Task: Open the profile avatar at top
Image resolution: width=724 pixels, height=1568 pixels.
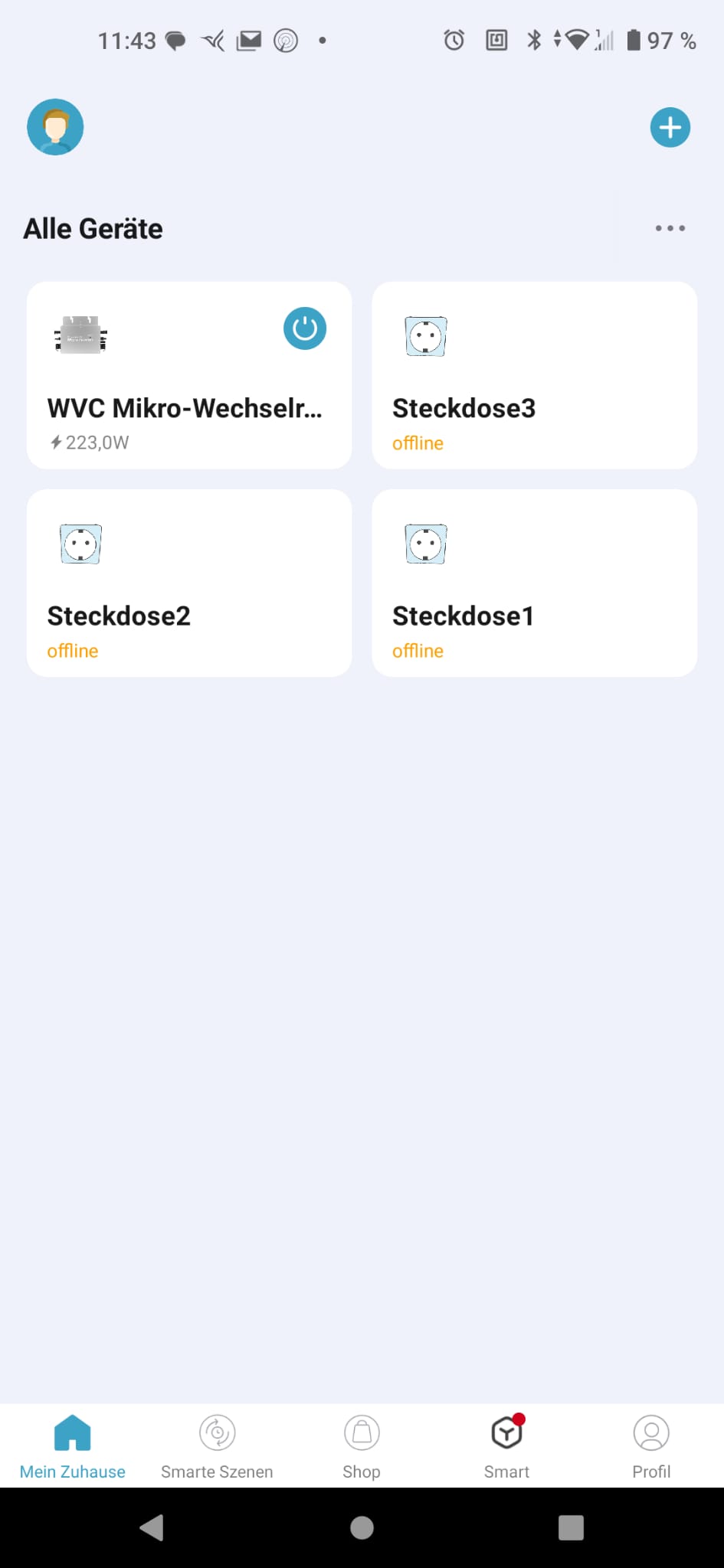Action: 55,127
